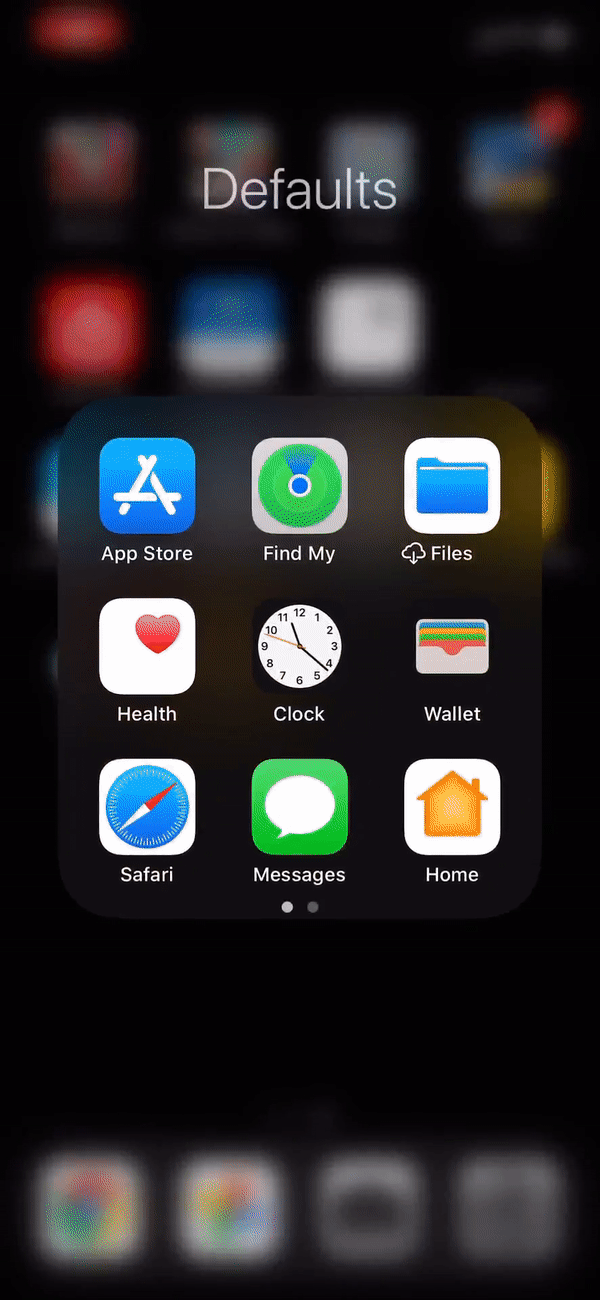Tap the folder page indicator dots
The height and width of the screenshot is (1300, 600).
point(300,907)
